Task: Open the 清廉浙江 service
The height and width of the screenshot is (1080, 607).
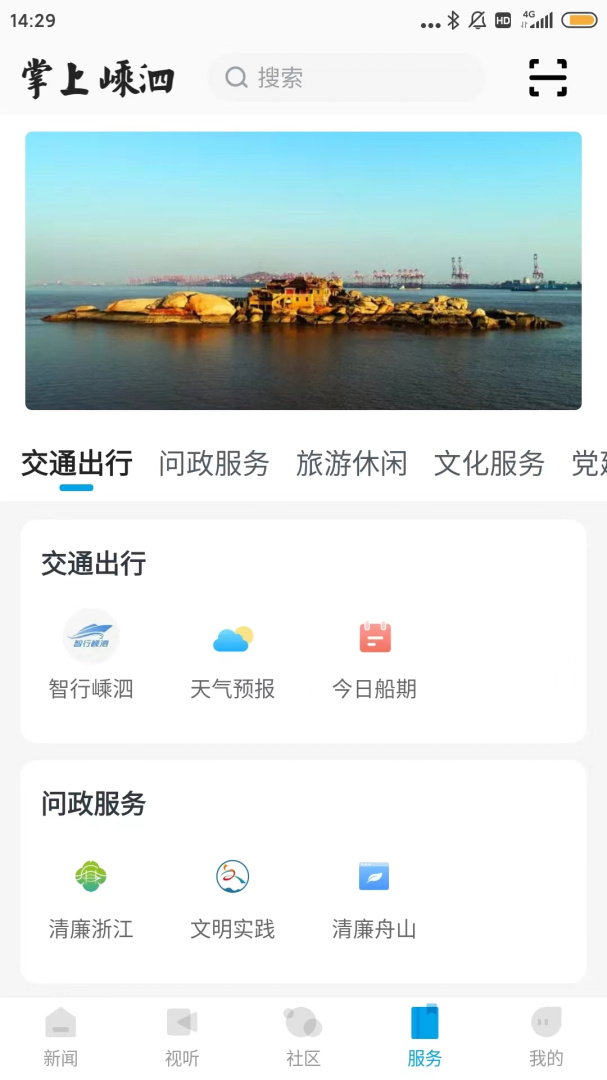Action: 91,896
